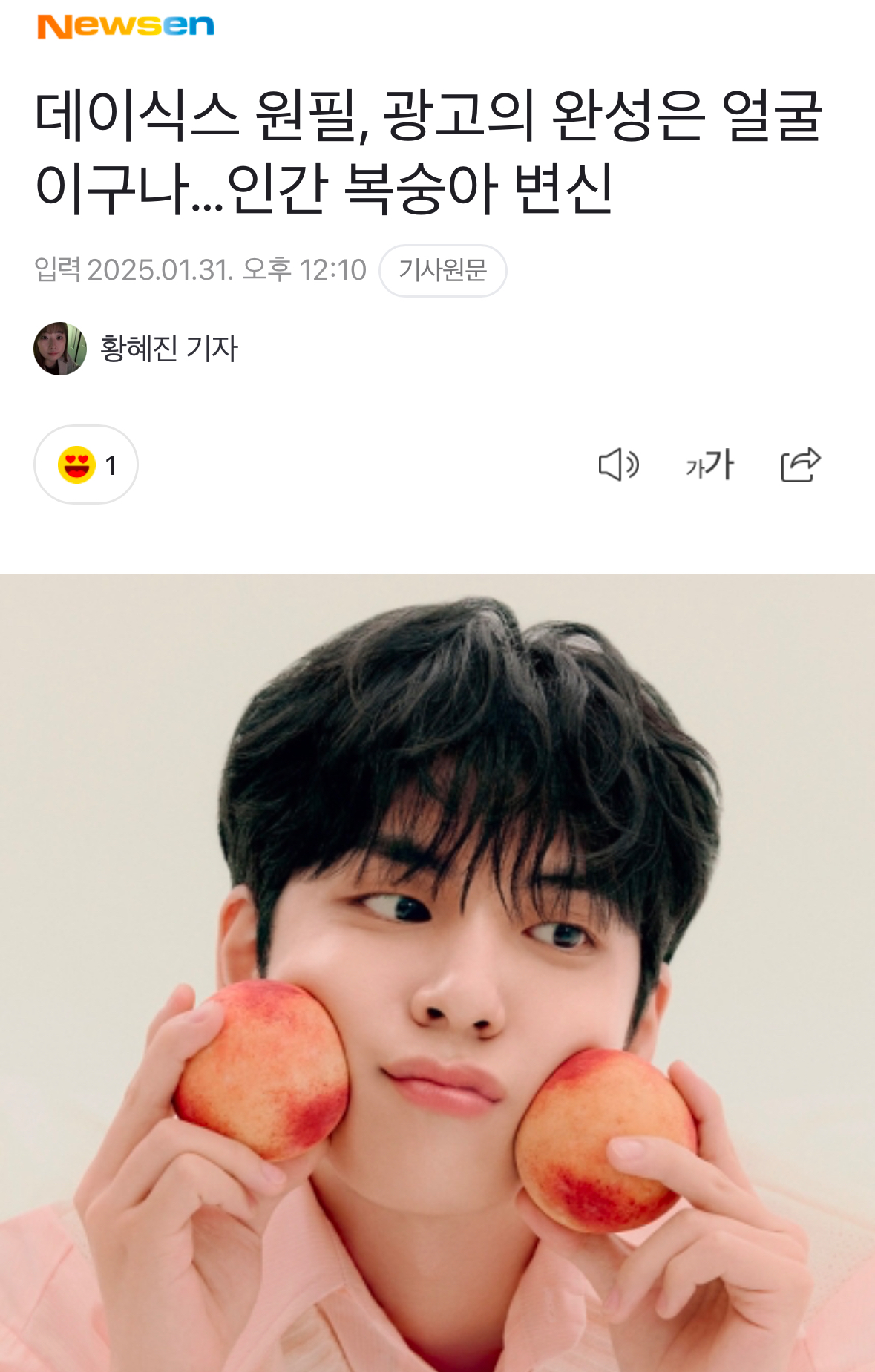Open the Newsen press home page
The height and width of the screenshot is (1372, 875).
(125, 27)
